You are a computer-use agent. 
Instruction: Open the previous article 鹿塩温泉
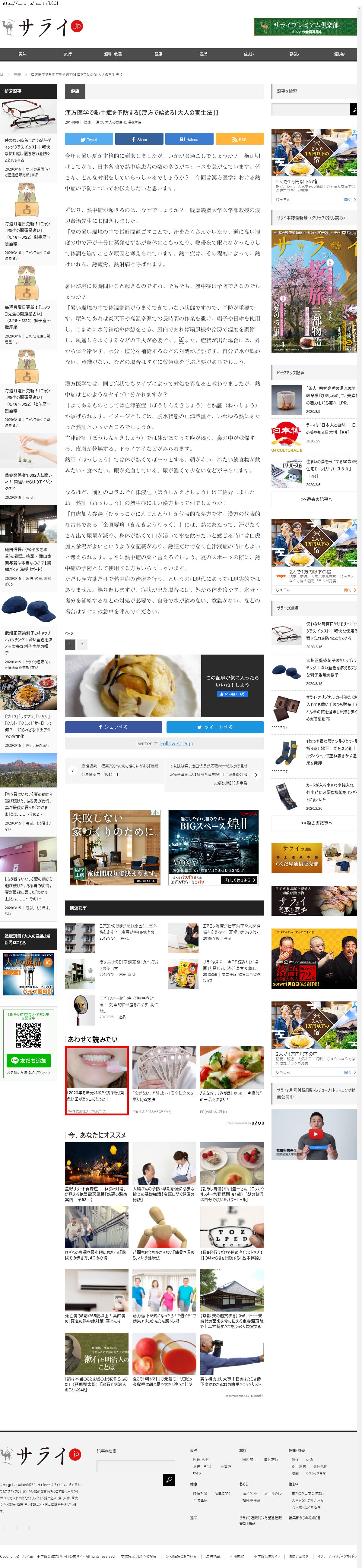tap(114, 771)
